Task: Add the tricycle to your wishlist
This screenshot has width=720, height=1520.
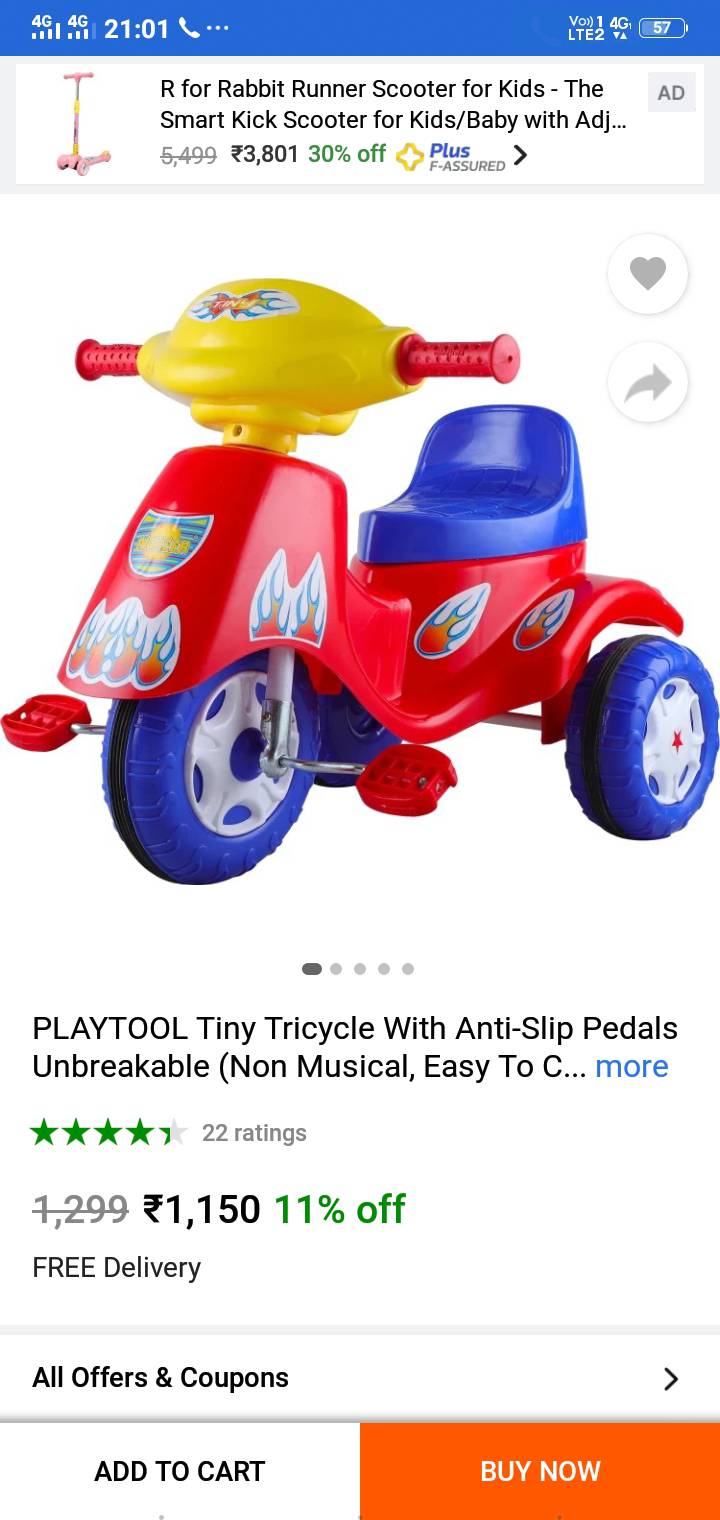Action: (647, 273)
